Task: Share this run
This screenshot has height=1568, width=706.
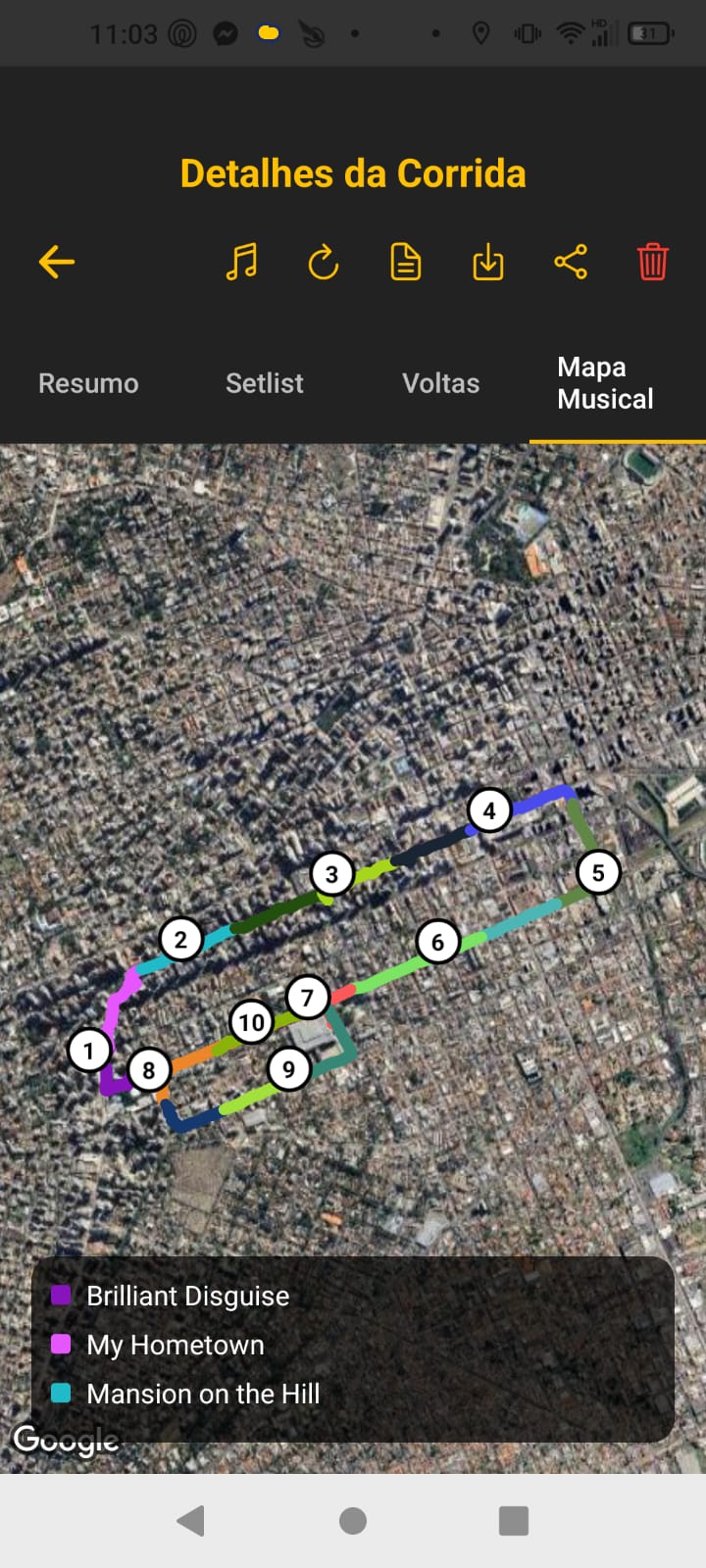Action: pos(570,262)
